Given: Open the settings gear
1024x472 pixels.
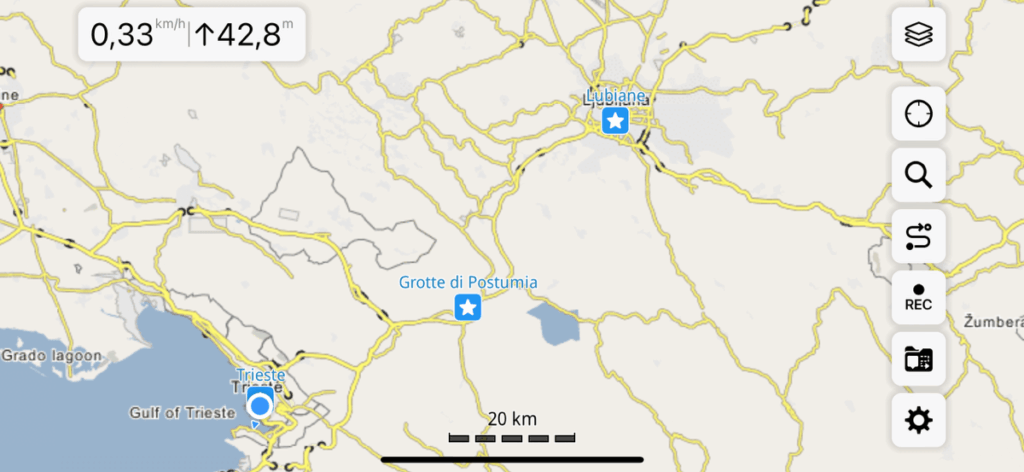Looking at the screenshot, I should [x=918, y=420].
